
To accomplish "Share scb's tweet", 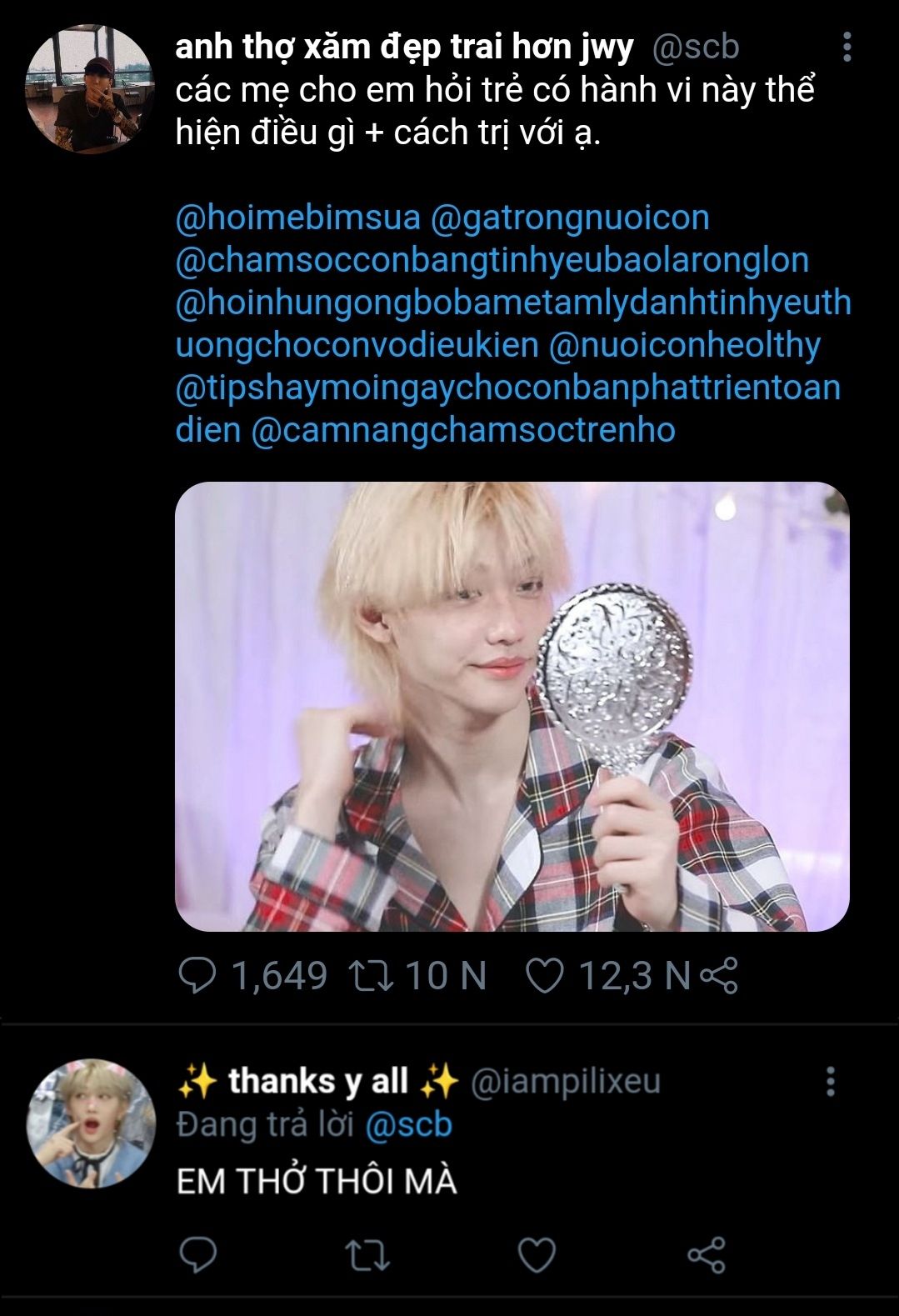I will (719, 976).
